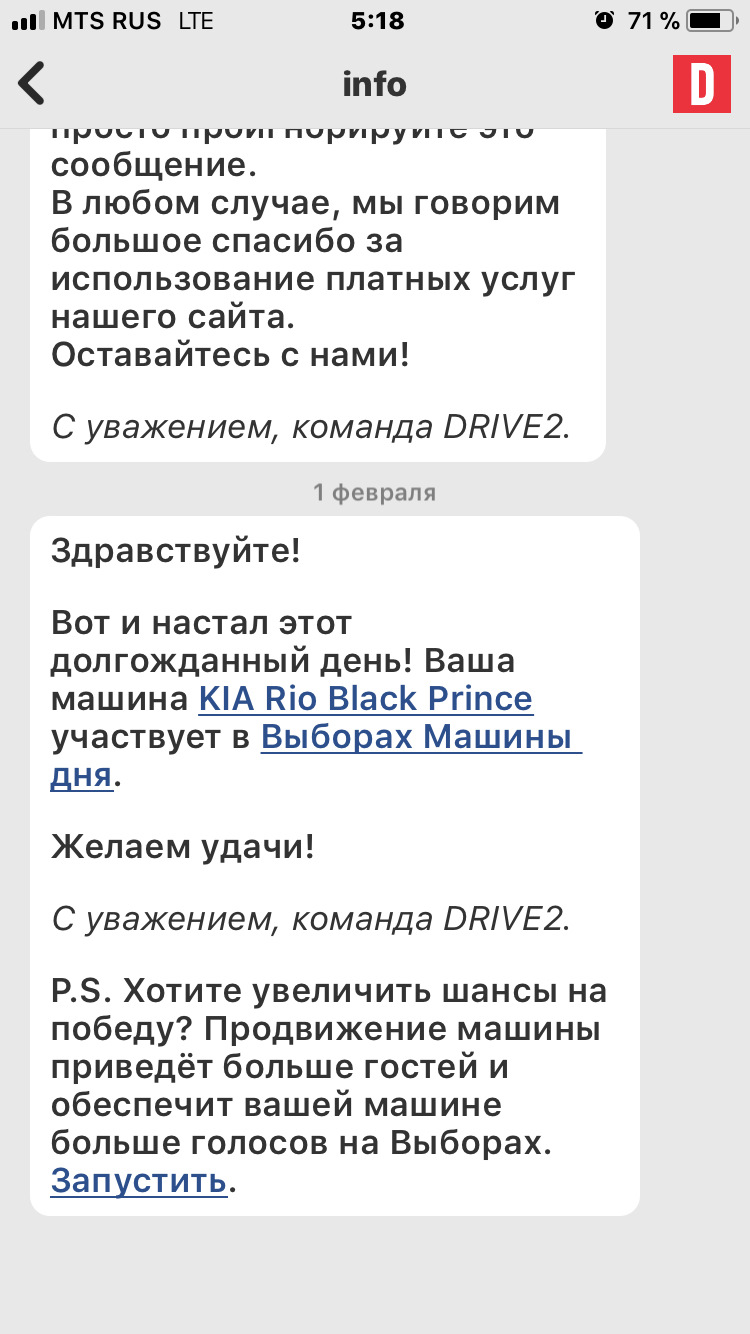Tap the DRIVE2 red logo icon

(x=702, y=84)
